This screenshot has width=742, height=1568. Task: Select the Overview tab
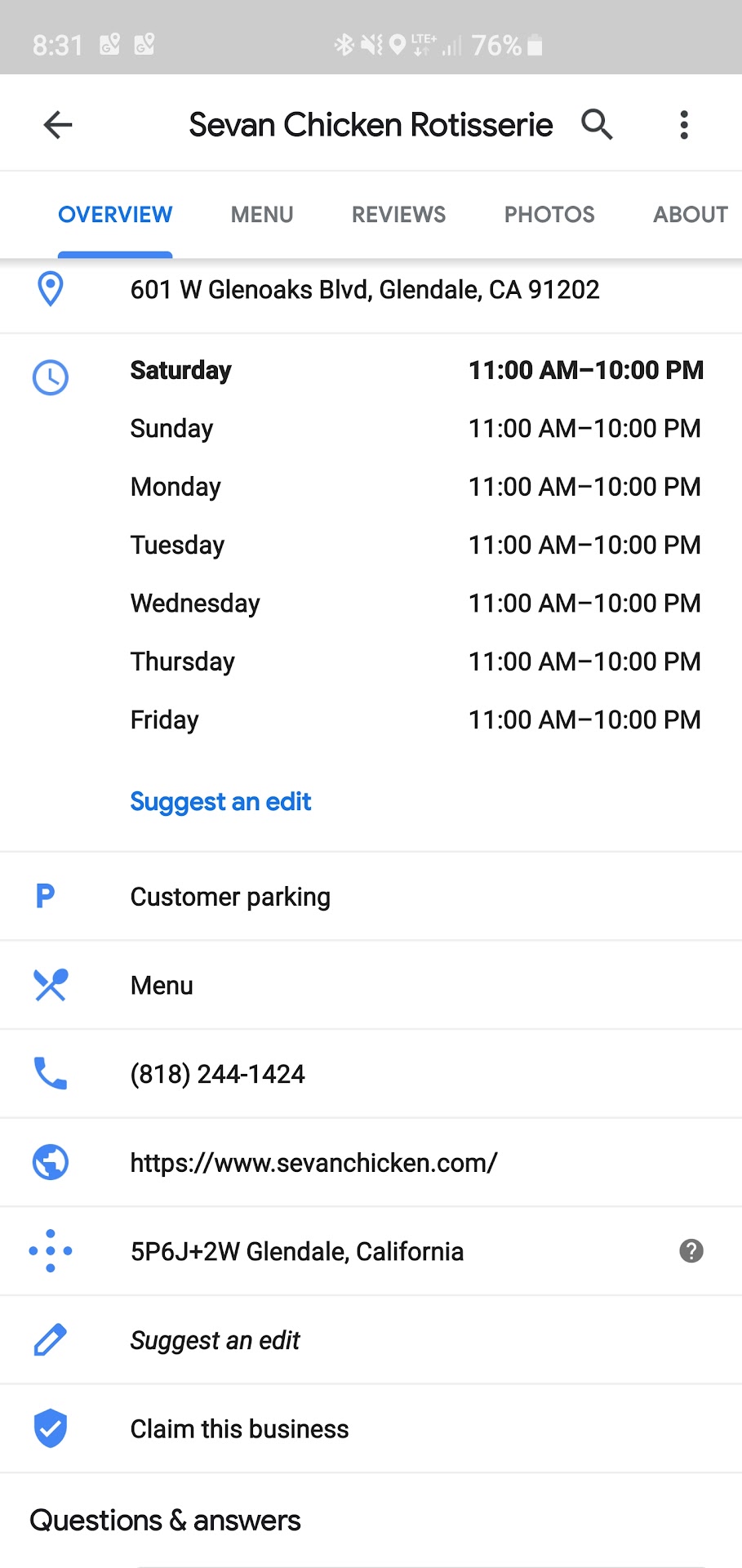115,214
